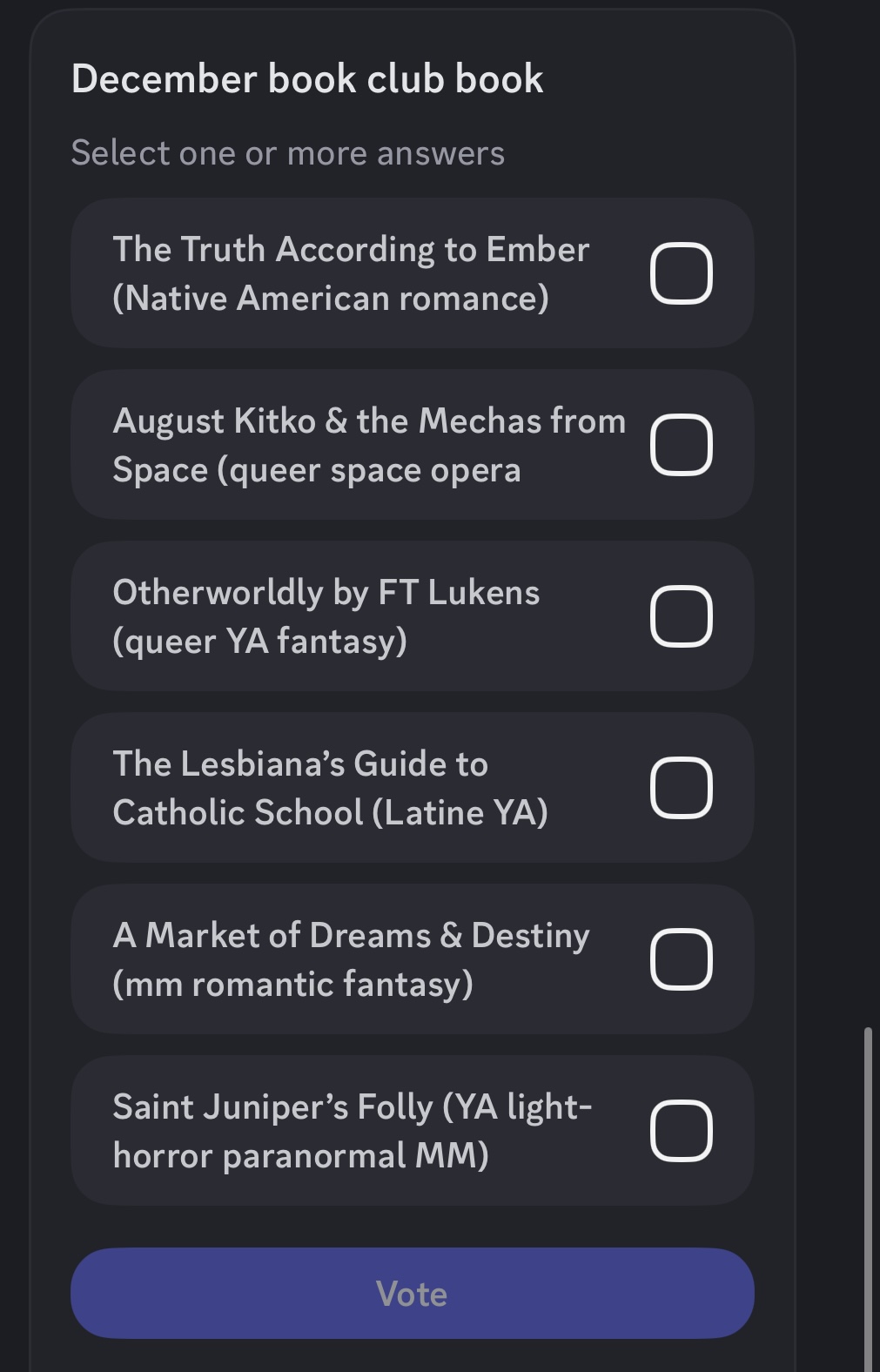Mark A Market of Dreams & Destiny

681,959
